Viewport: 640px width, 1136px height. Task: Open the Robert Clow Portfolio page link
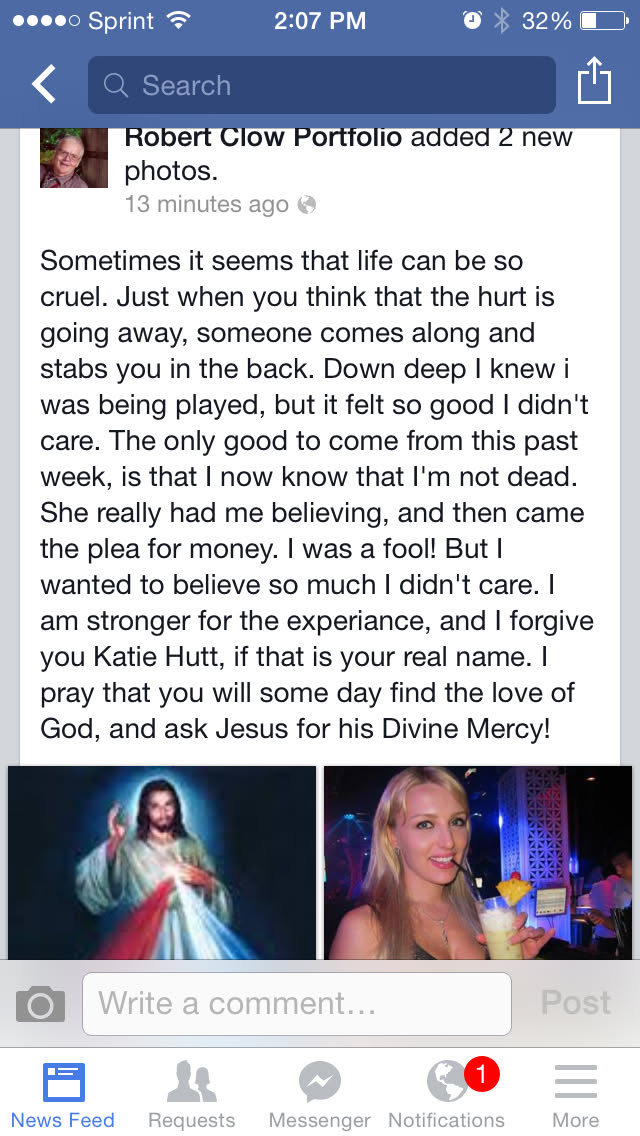click(263, 138)
